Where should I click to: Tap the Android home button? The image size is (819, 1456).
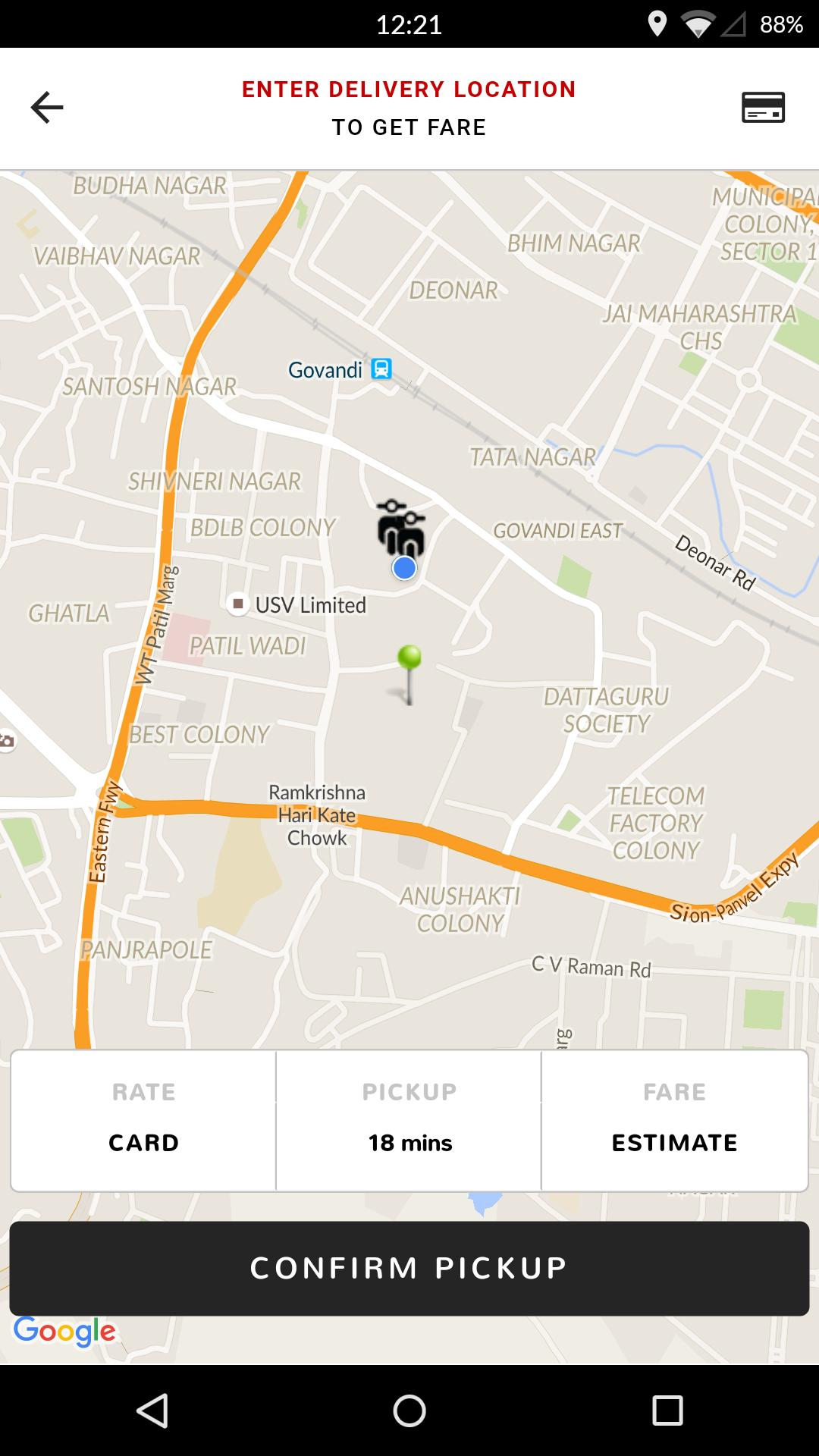(x=409, y=1410)
